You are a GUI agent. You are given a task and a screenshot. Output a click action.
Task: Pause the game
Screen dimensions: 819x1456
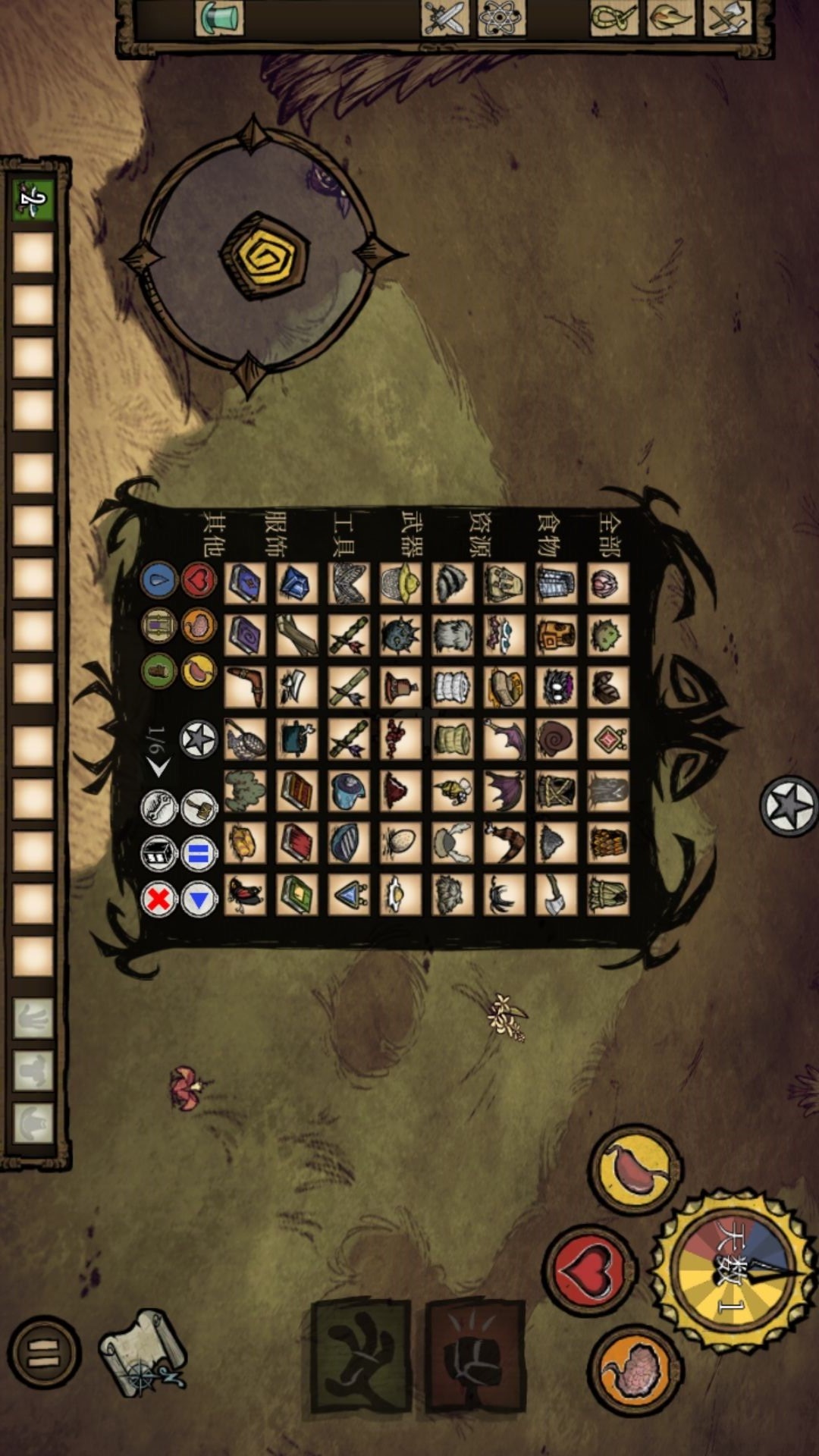tap(43, 1352)
